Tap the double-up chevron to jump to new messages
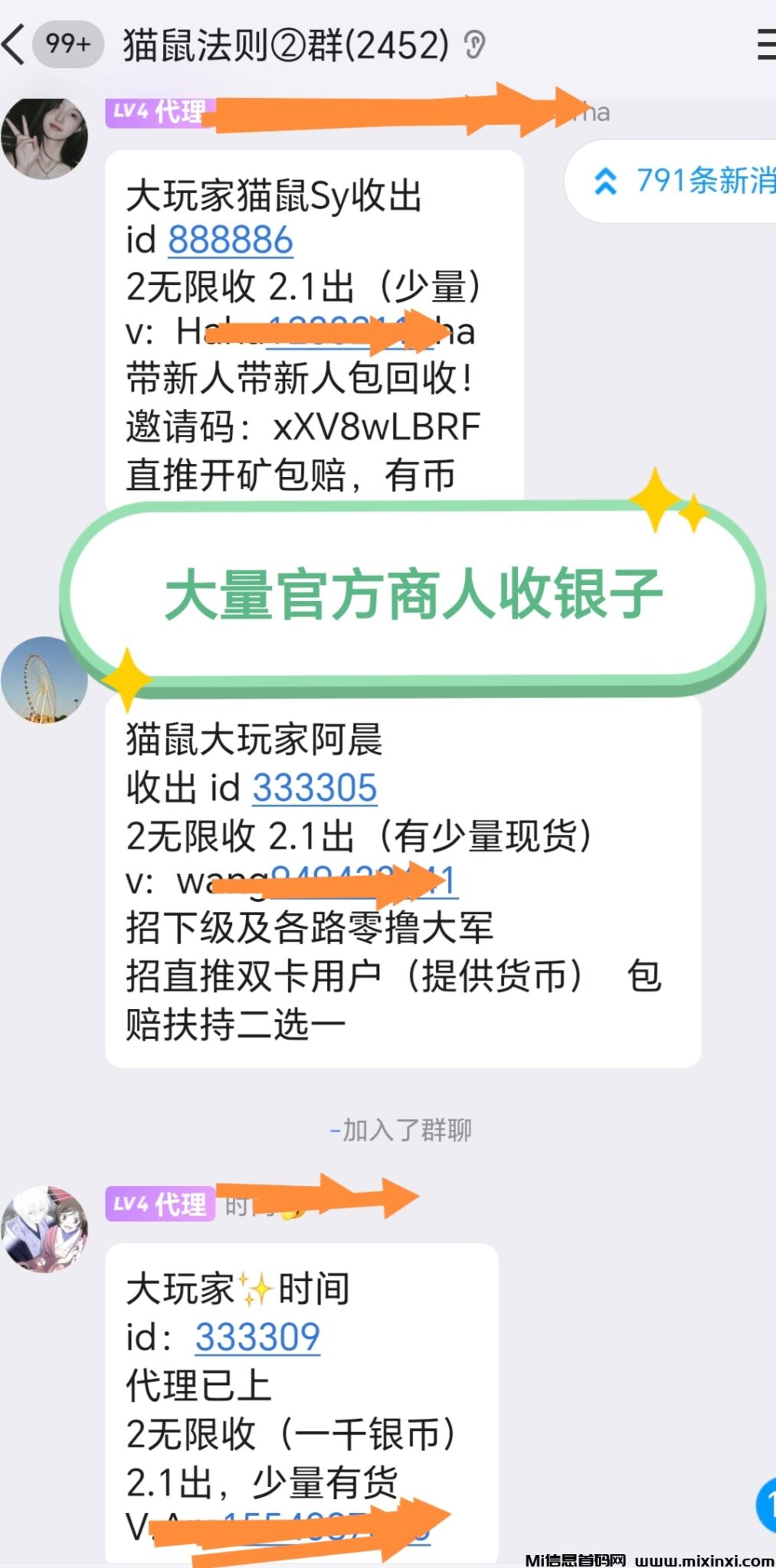Screen dimensions: 776x1568 (x=606, y=181)
